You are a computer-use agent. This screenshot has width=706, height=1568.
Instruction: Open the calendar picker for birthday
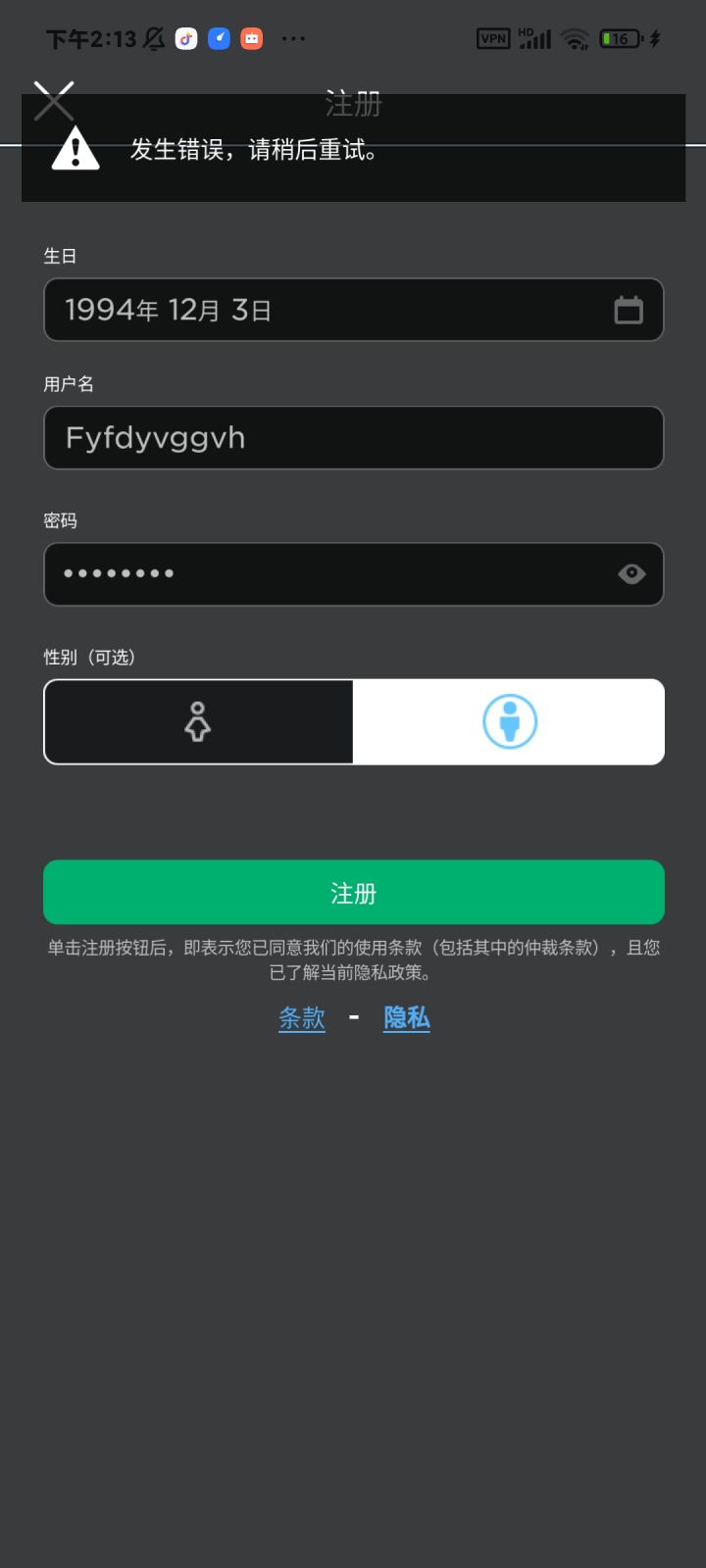(x=630, y=310)
